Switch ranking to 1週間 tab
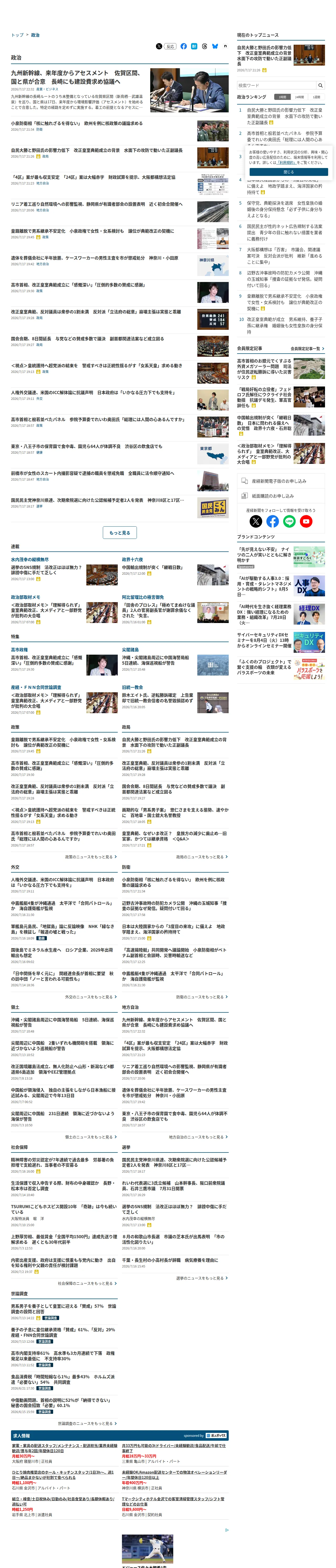This screenshot has height=1568, width=336. (x=316, y=97)
